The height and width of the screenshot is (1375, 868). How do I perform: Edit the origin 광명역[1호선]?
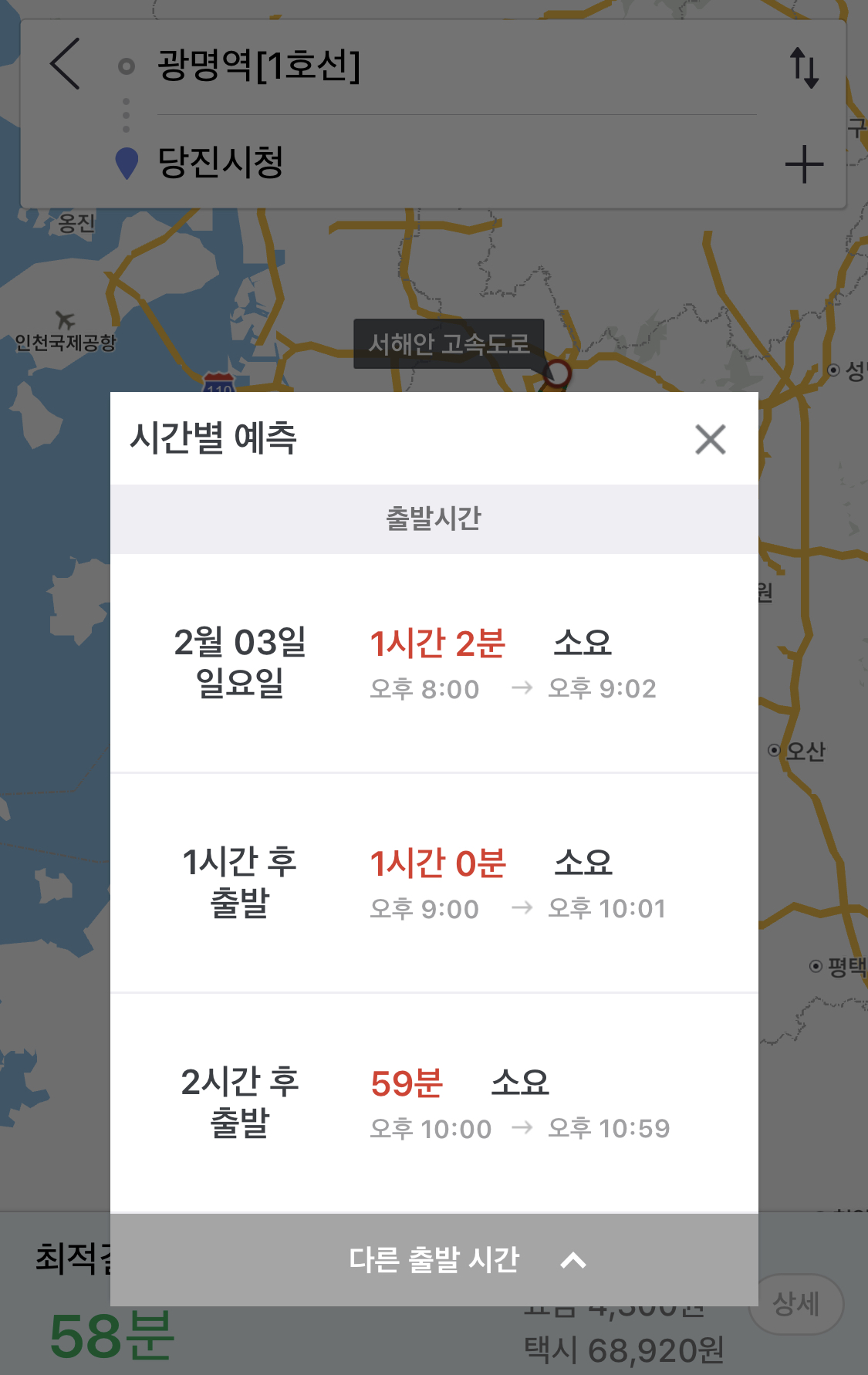pyautogui.click(x=258, y=66)
